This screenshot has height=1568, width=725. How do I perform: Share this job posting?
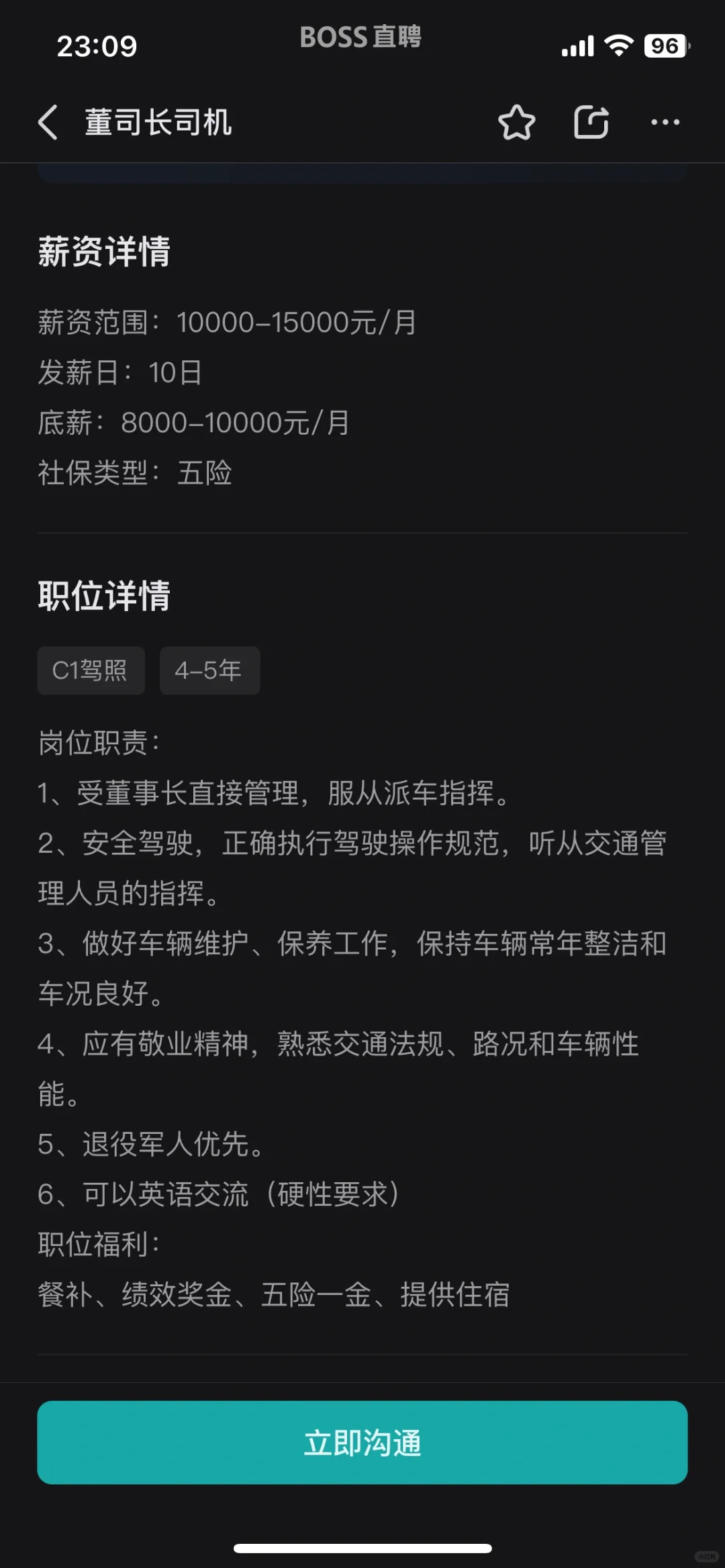point(591,122)
